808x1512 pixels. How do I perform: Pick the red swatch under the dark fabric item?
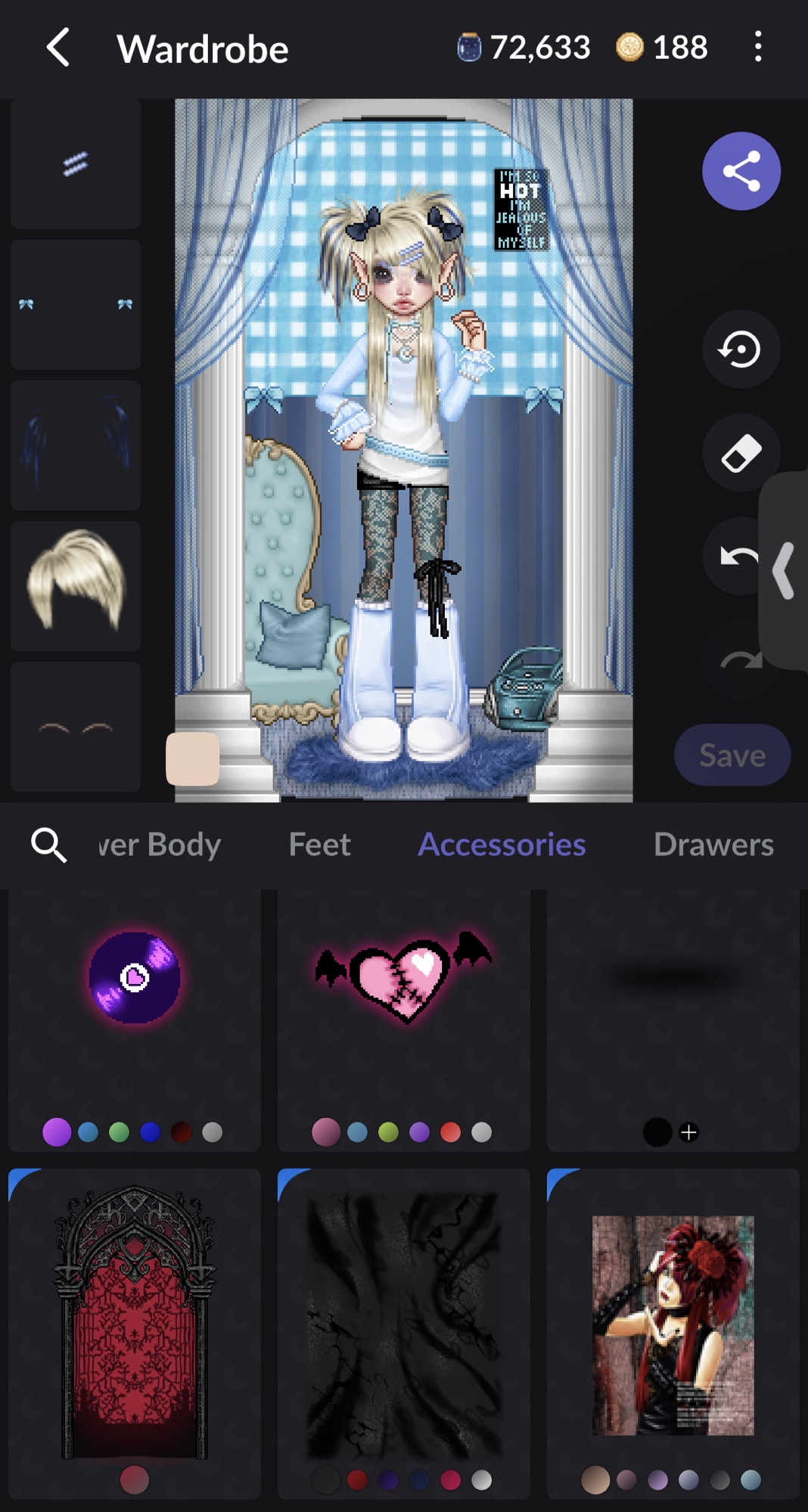(x=357, y=1480)
